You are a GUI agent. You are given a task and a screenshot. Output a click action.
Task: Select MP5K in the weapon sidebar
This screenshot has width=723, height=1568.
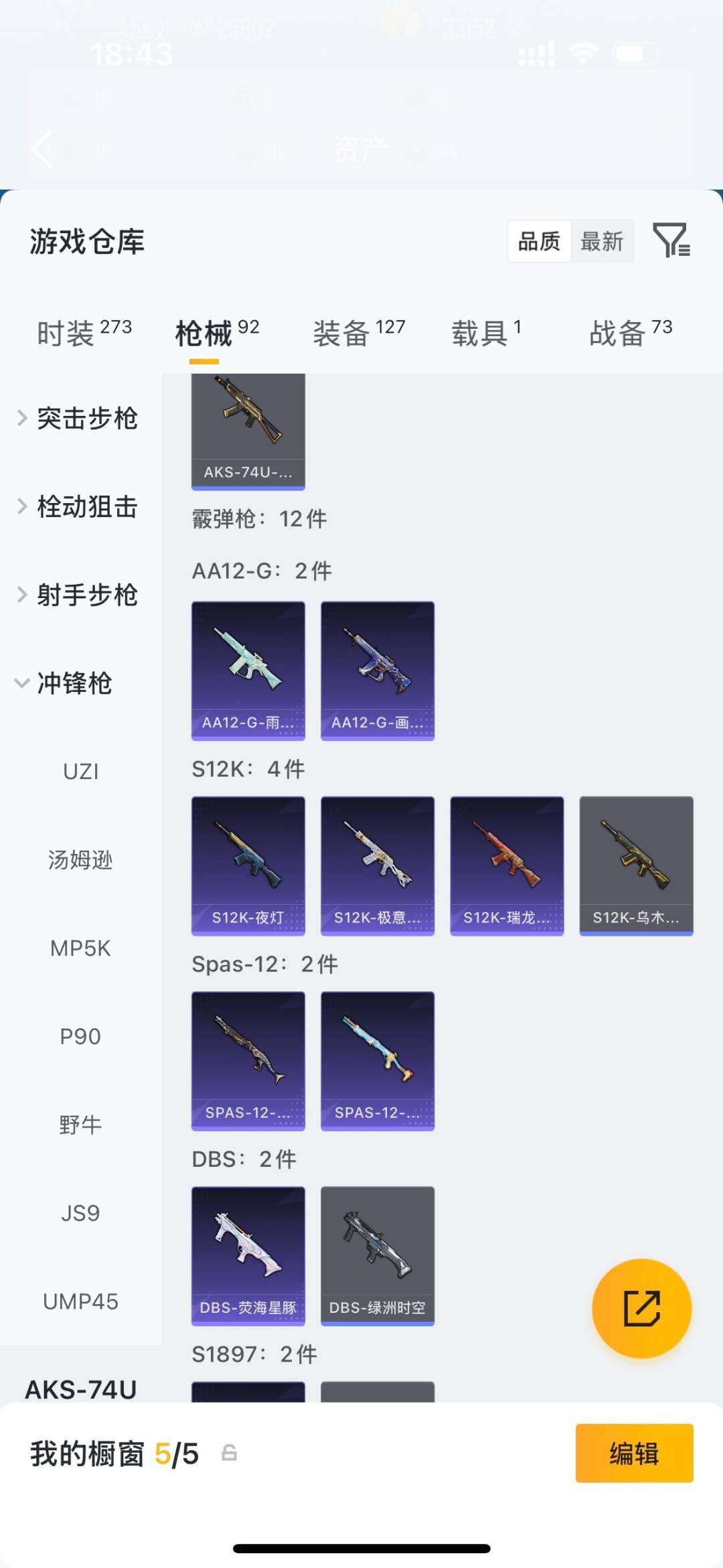click(80, 948)
